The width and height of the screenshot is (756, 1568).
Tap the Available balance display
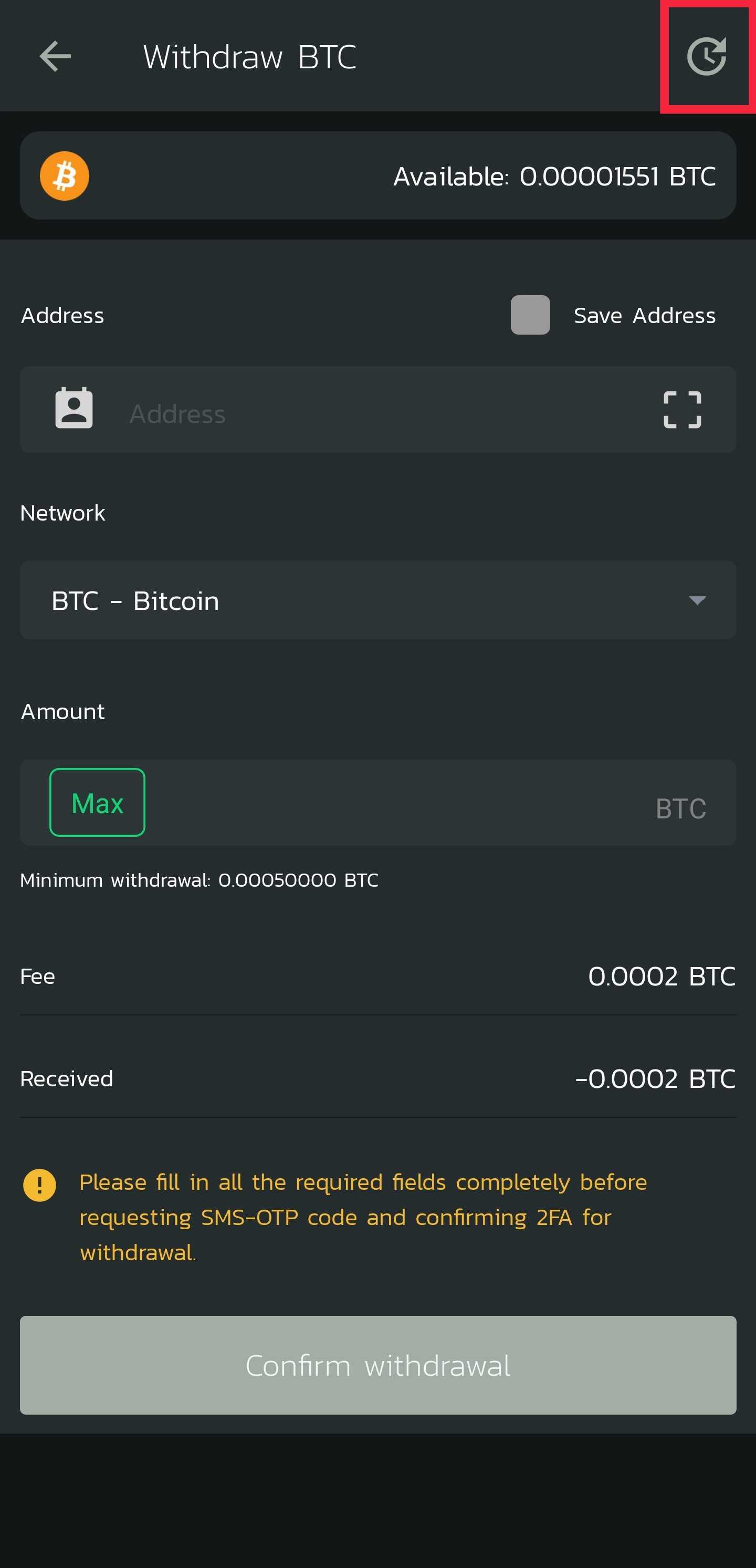(x=555, y=176)
